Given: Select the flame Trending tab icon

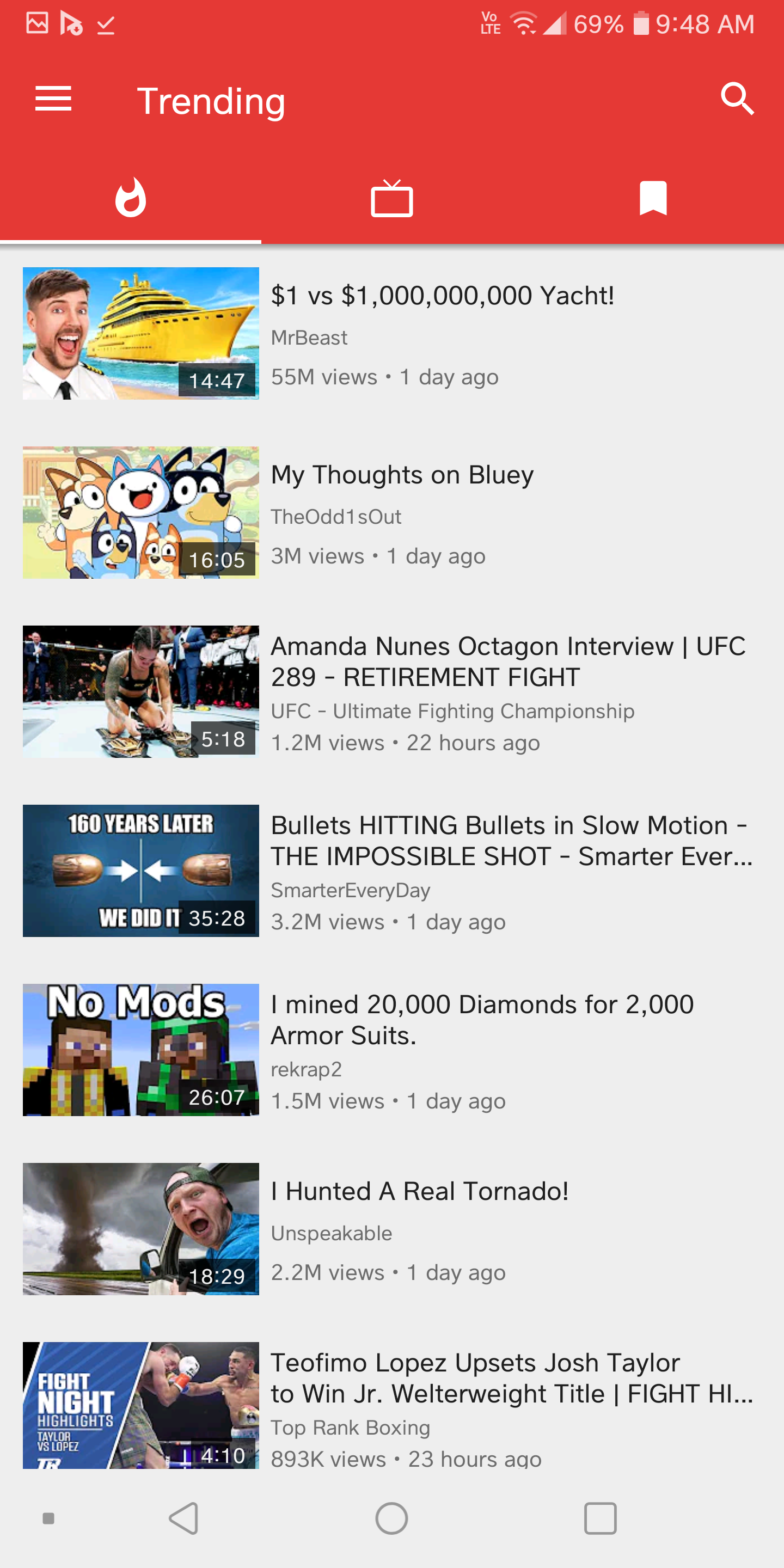Looking at the screenshot, I should [x=130, y=197].
